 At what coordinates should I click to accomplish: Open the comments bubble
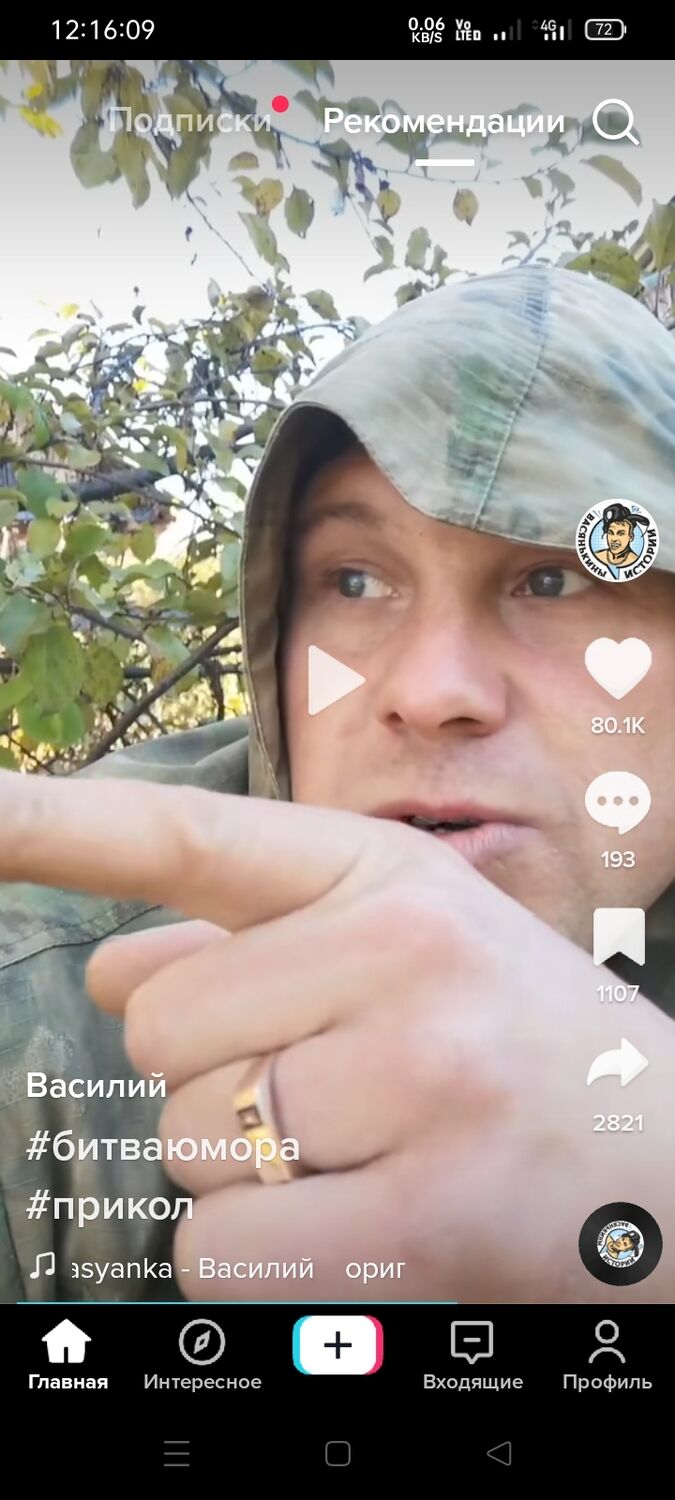point(617,803)
